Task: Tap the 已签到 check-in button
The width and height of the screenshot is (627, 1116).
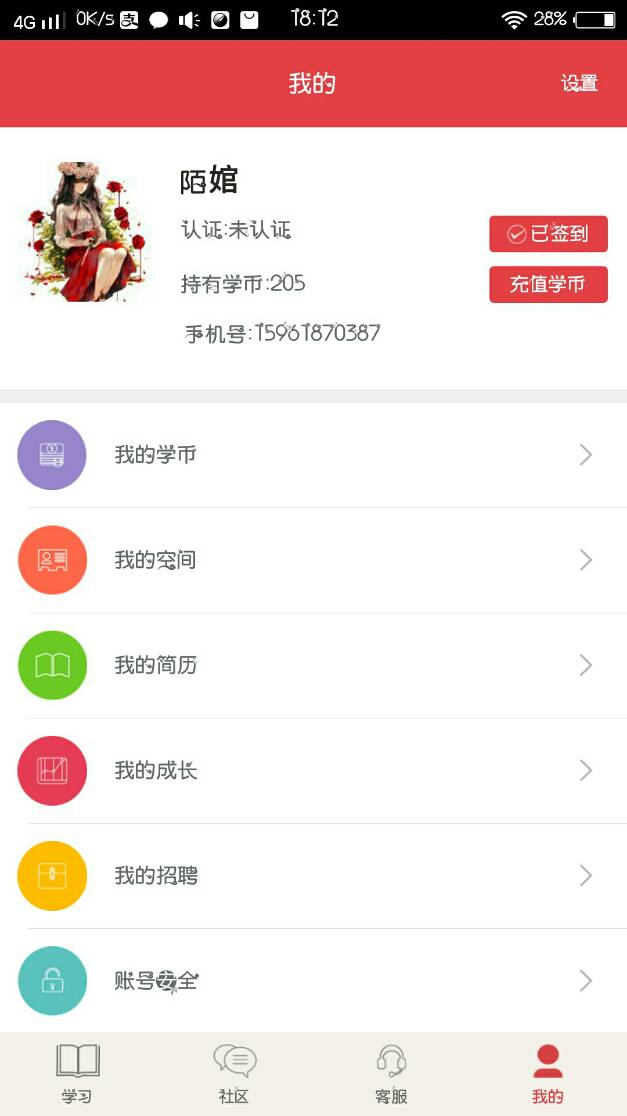Action: [548, 234]
